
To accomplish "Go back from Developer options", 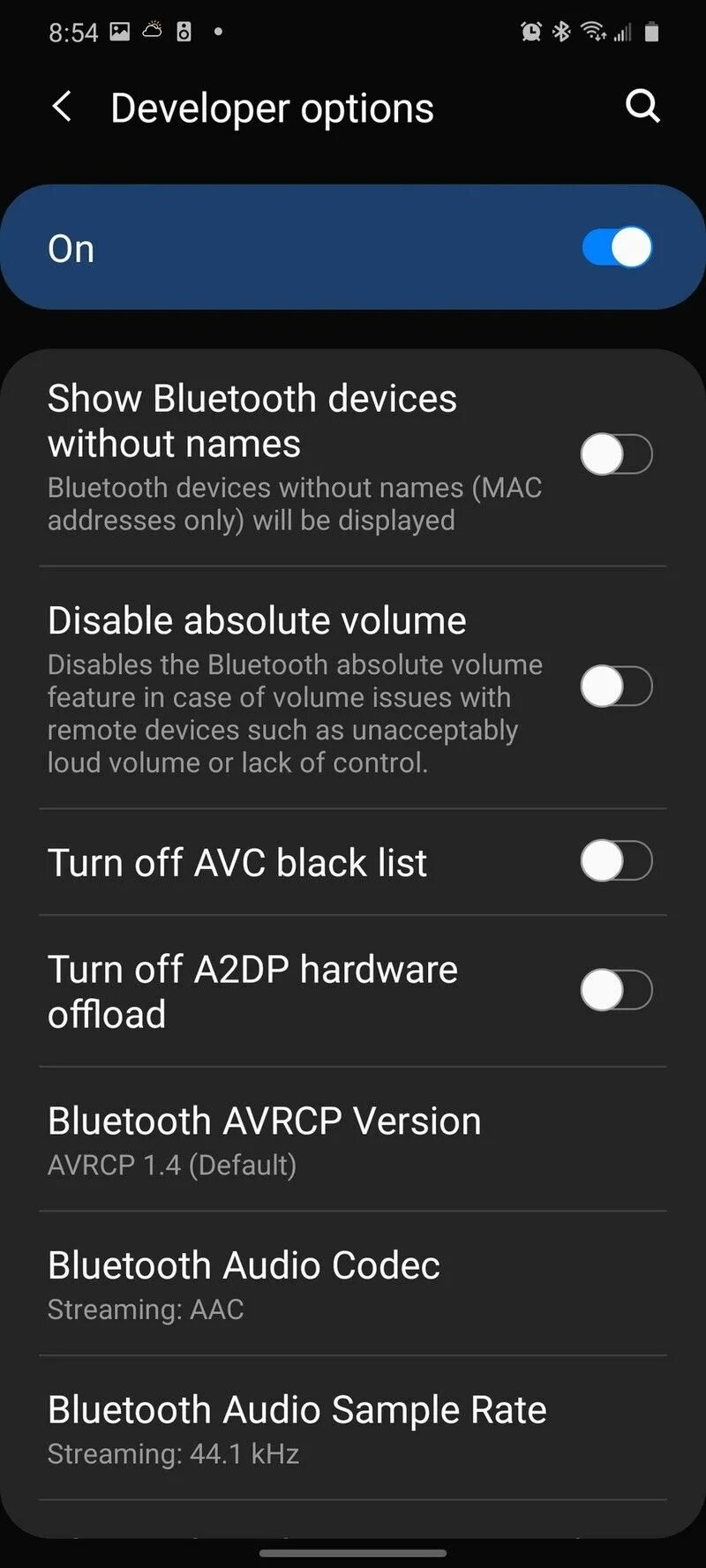I will click(62, 108).
